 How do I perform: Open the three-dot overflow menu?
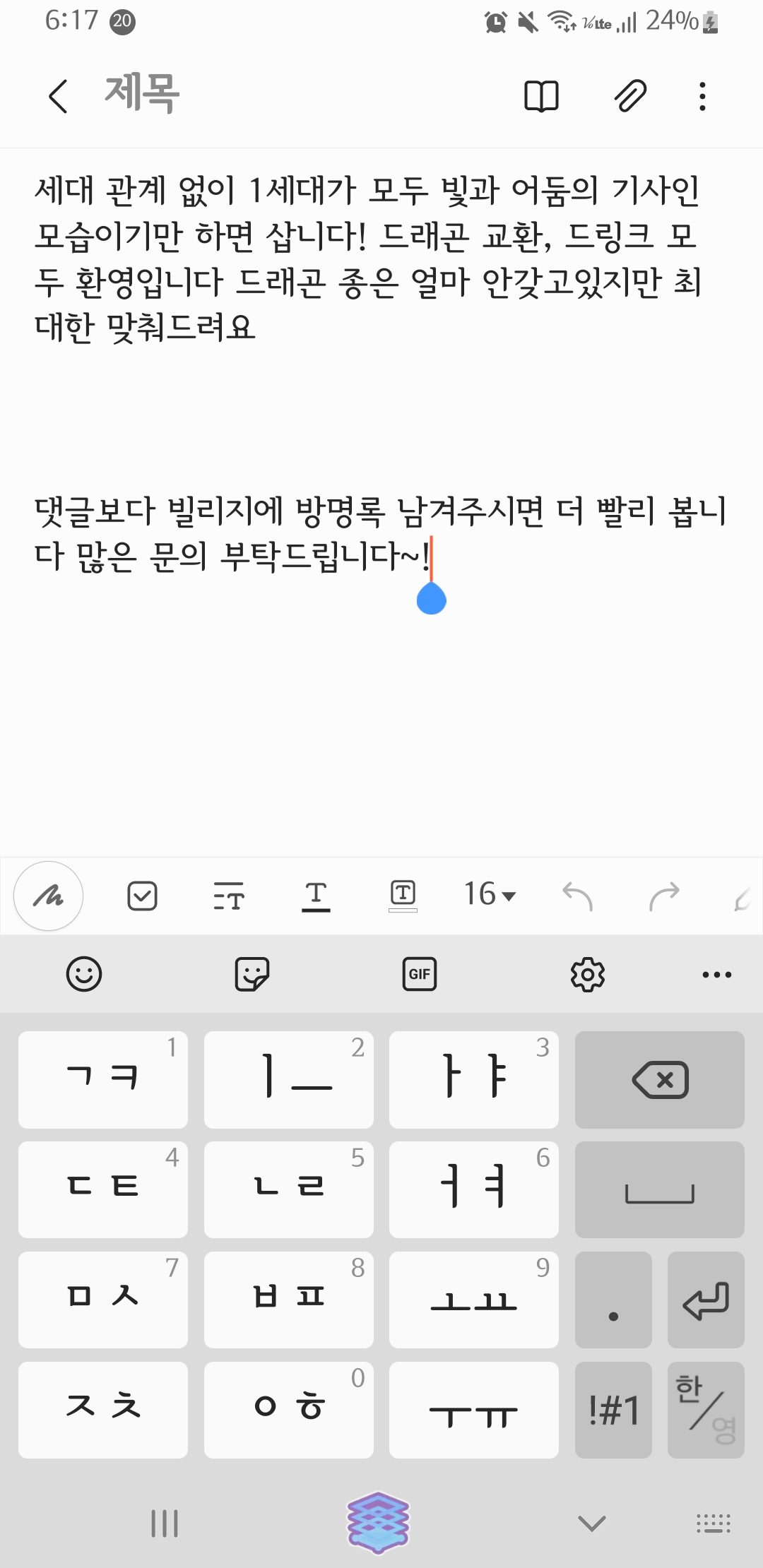click(x=702, y=96)
